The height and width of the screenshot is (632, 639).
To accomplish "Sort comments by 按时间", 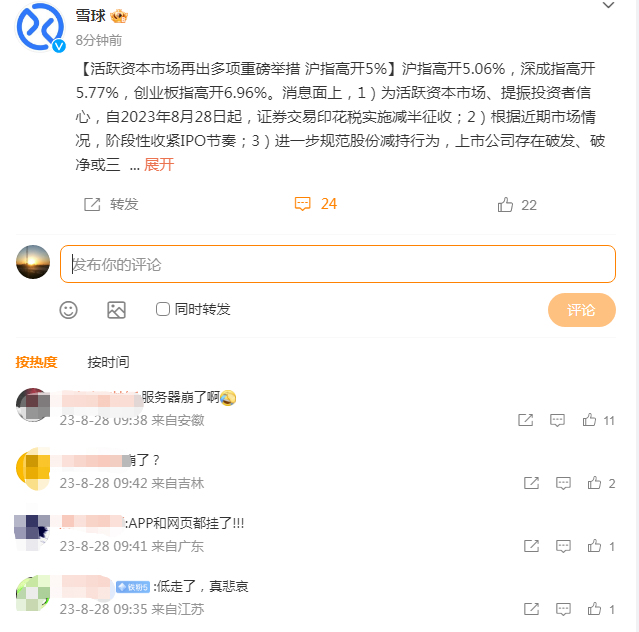I will [x=108, y=362].
